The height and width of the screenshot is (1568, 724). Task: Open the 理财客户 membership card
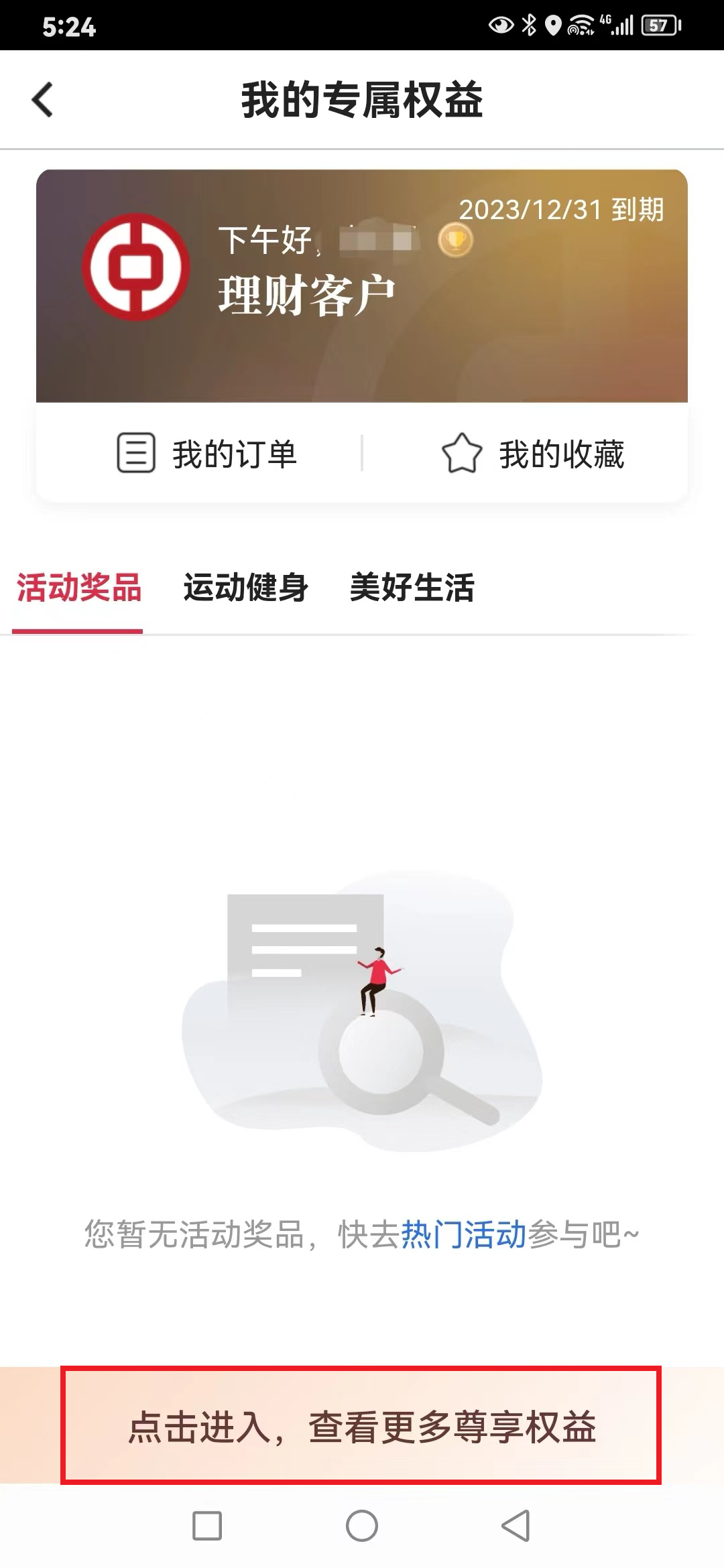pos(361,286)
